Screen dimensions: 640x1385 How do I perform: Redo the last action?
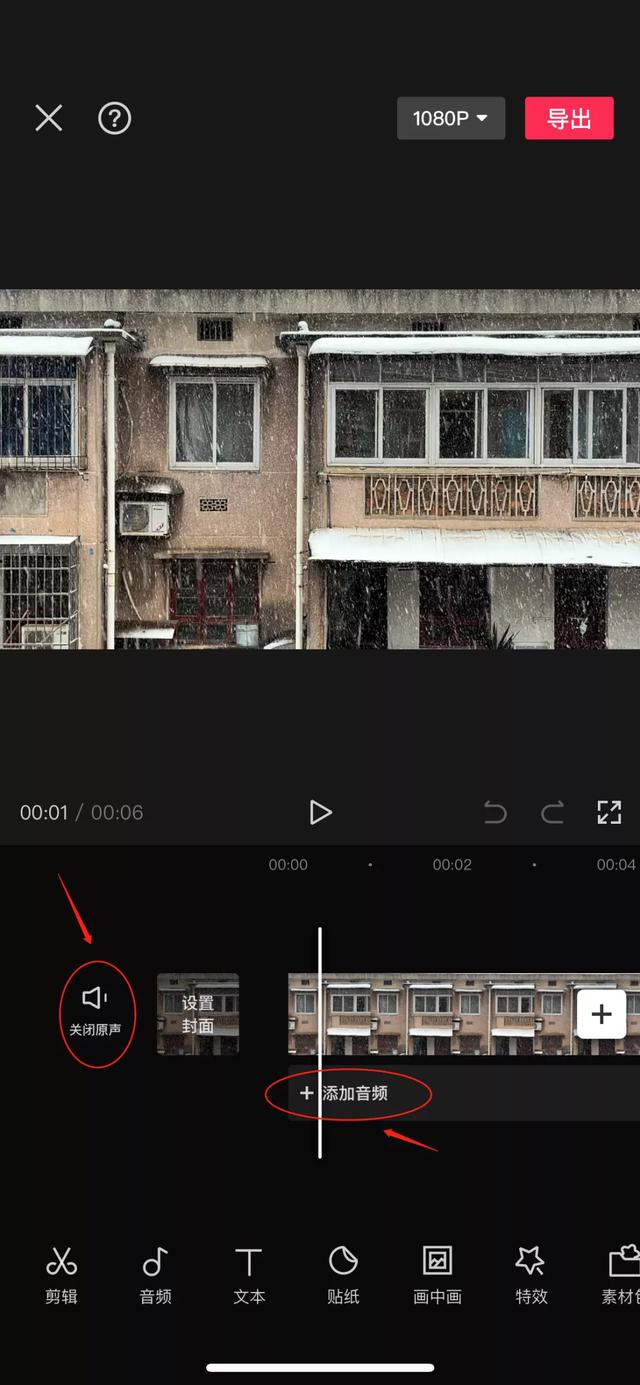pyautogui.click(x=552, y=812)
